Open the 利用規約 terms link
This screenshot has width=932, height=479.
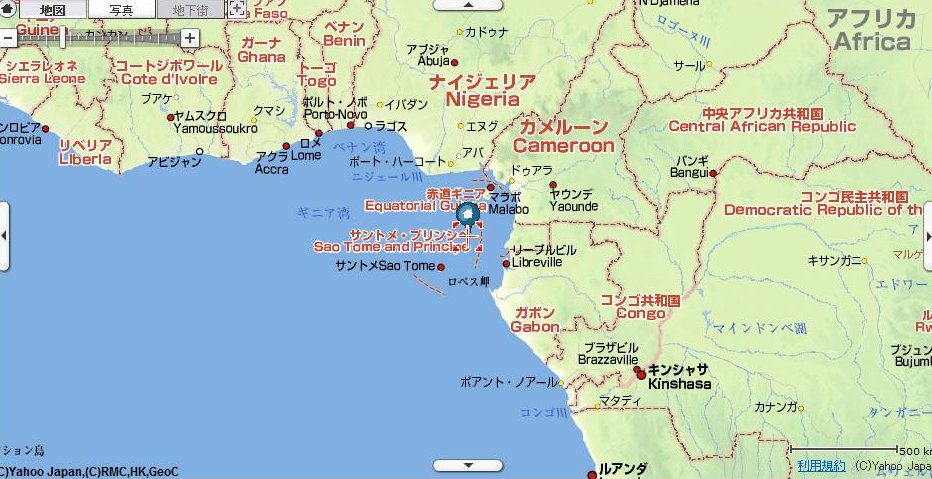(x=821, y=466)
